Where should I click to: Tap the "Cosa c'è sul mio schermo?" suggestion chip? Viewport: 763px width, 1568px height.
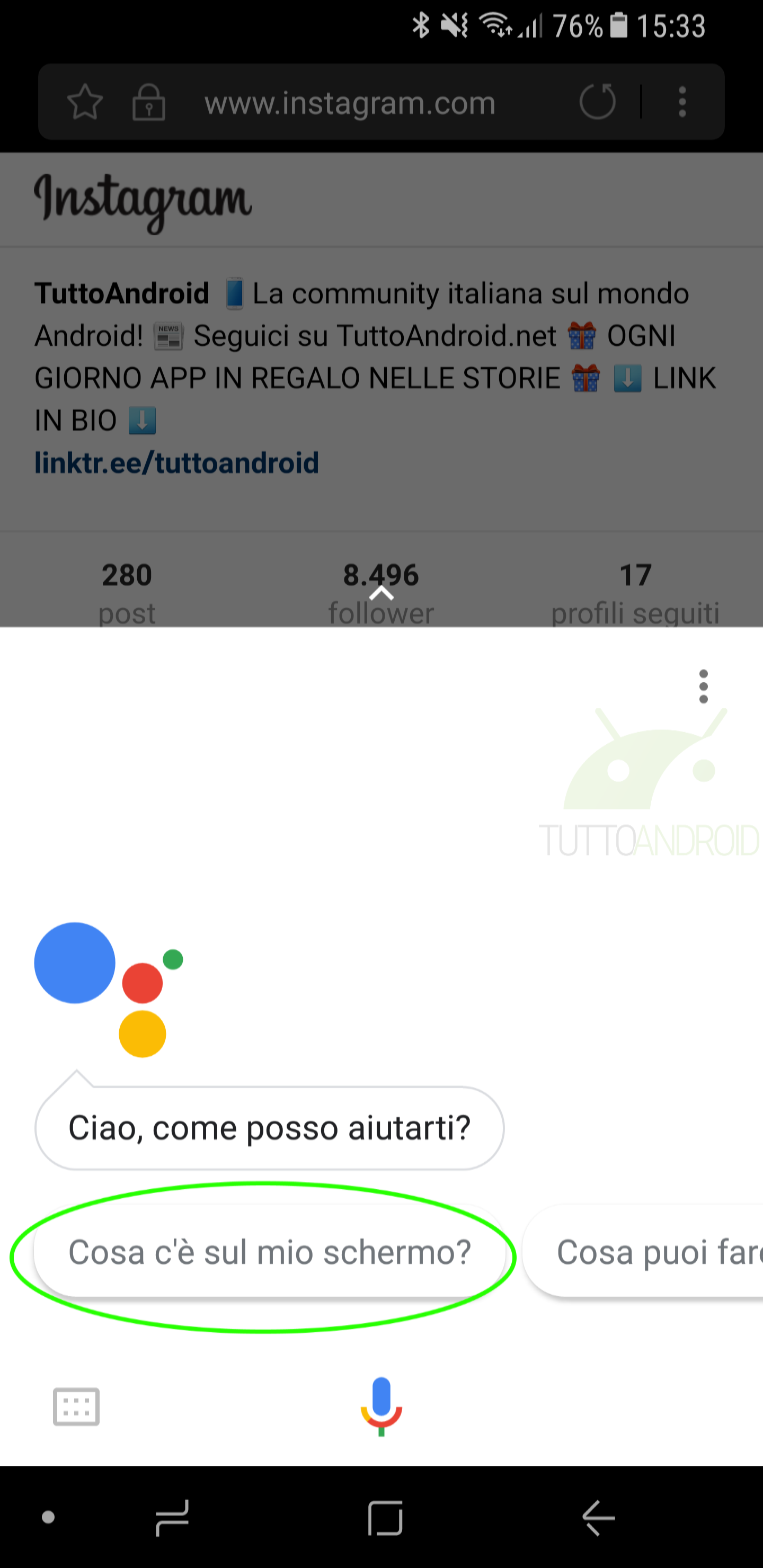point(269,1252)
